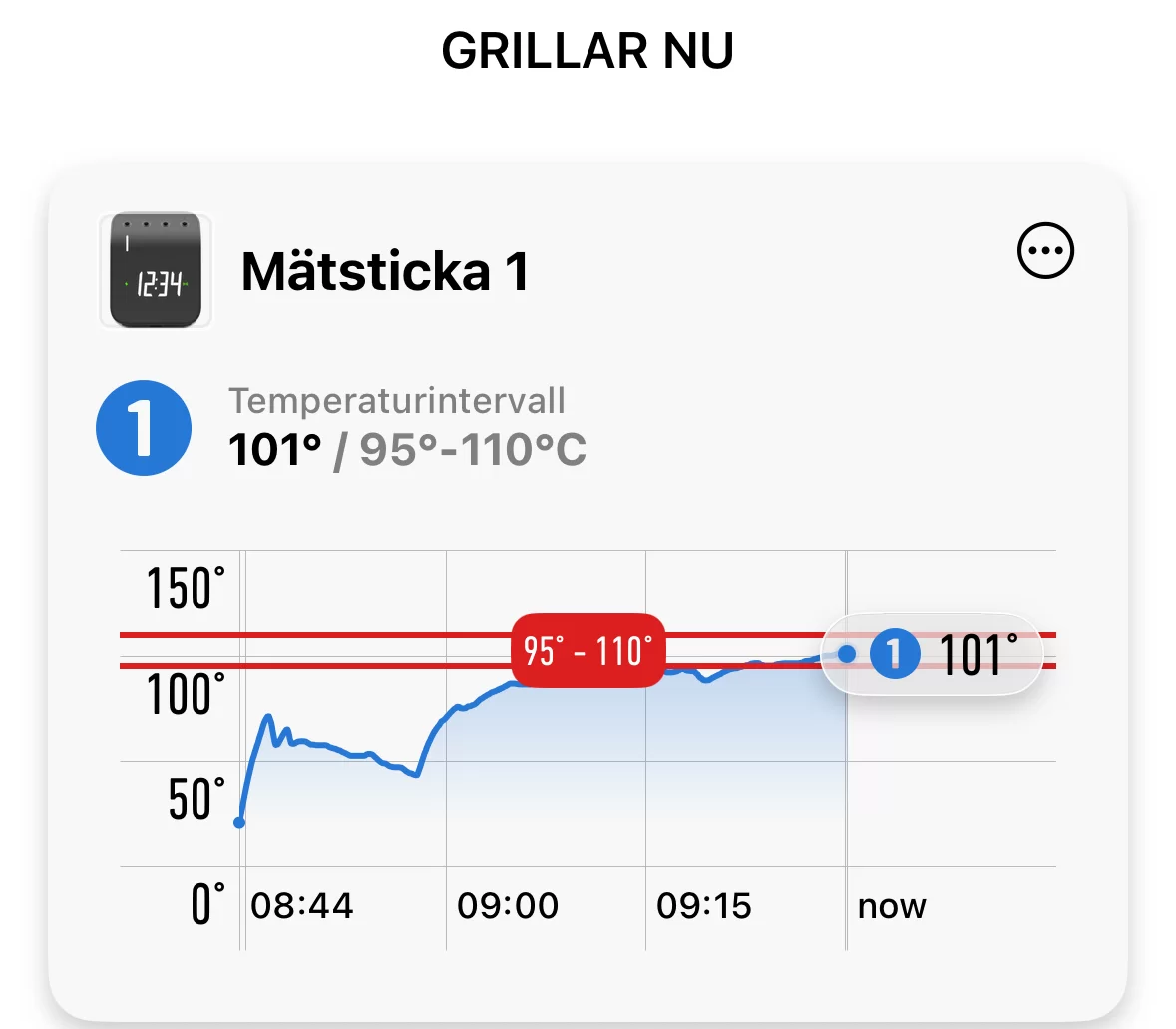Open the Mätsticka 1 grilling card
This screenshot has width=1176, height=1029.
pyautogui.click(x=385, y=272)
